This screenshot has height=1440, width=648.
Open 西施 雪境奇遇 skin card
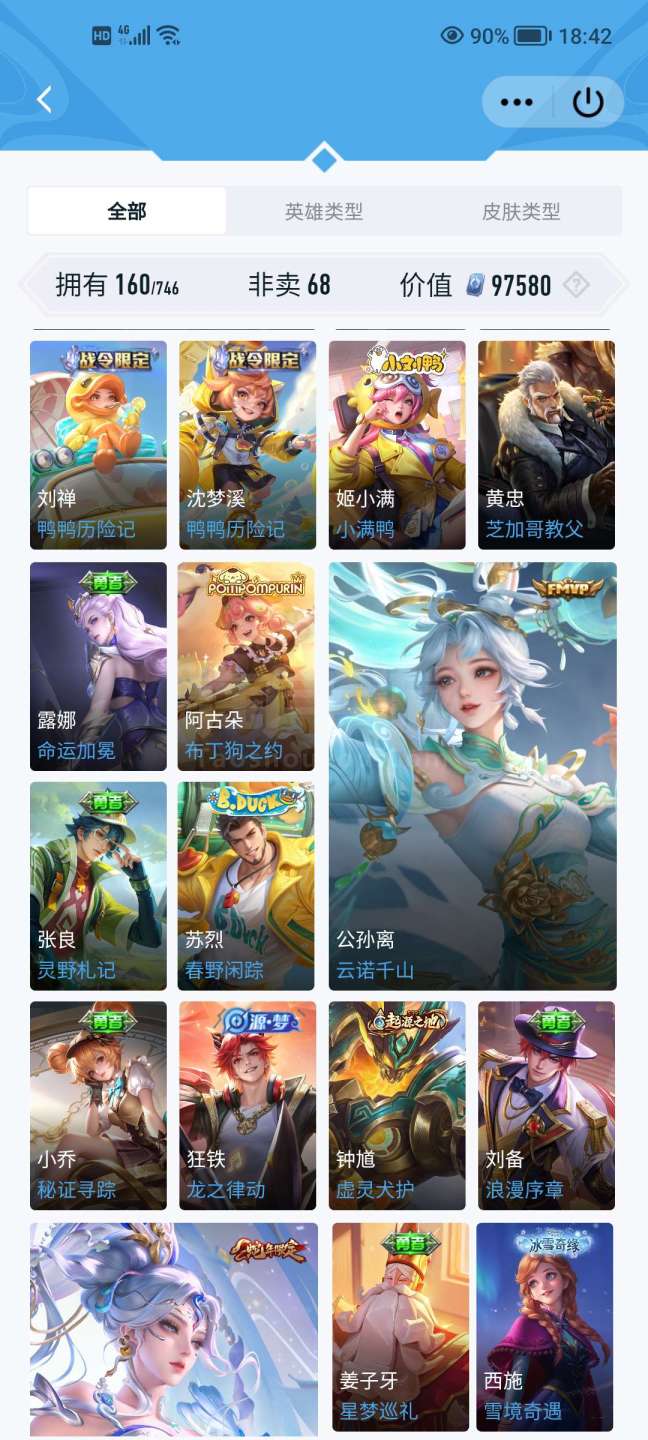click(544, 1326)
